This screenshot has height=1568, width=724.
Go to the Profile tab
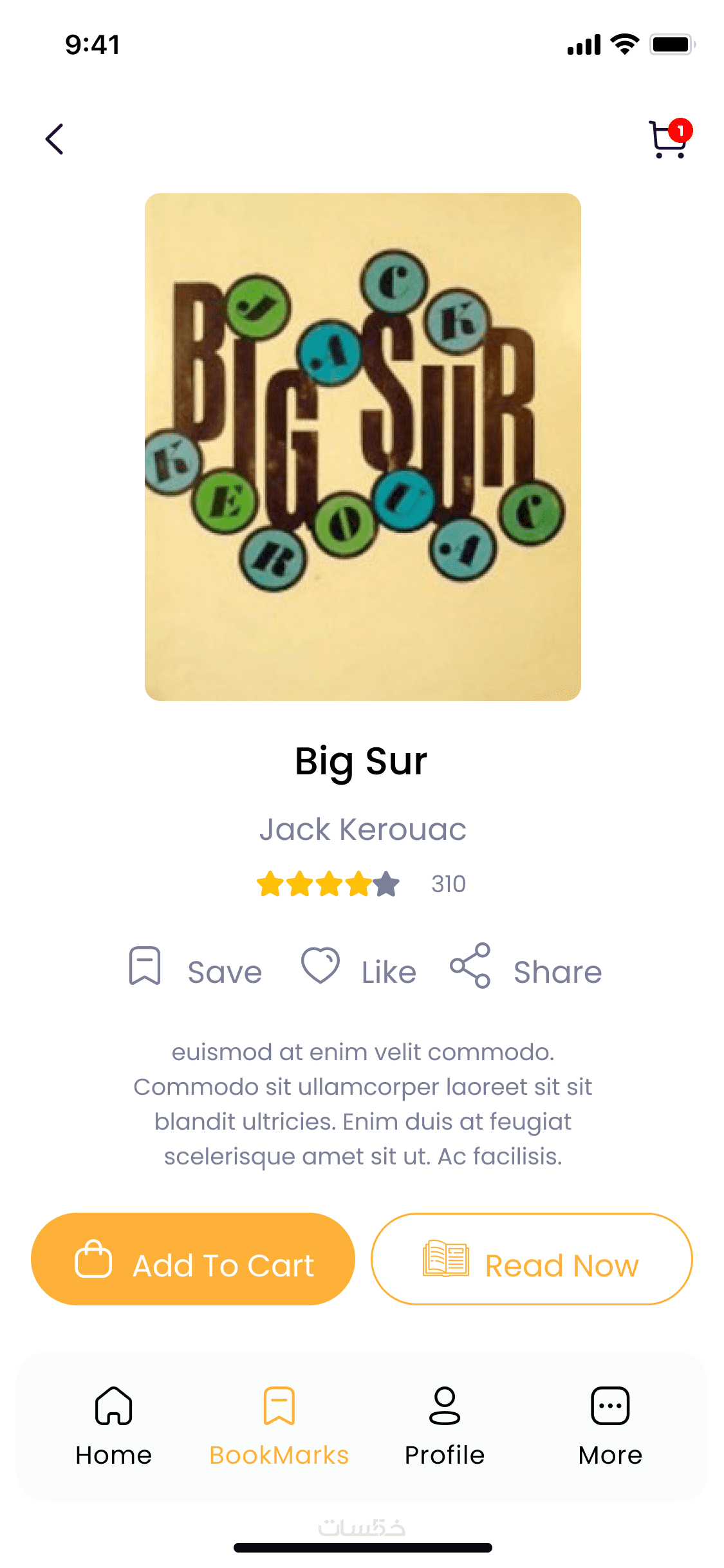(x=444, y=1426)
